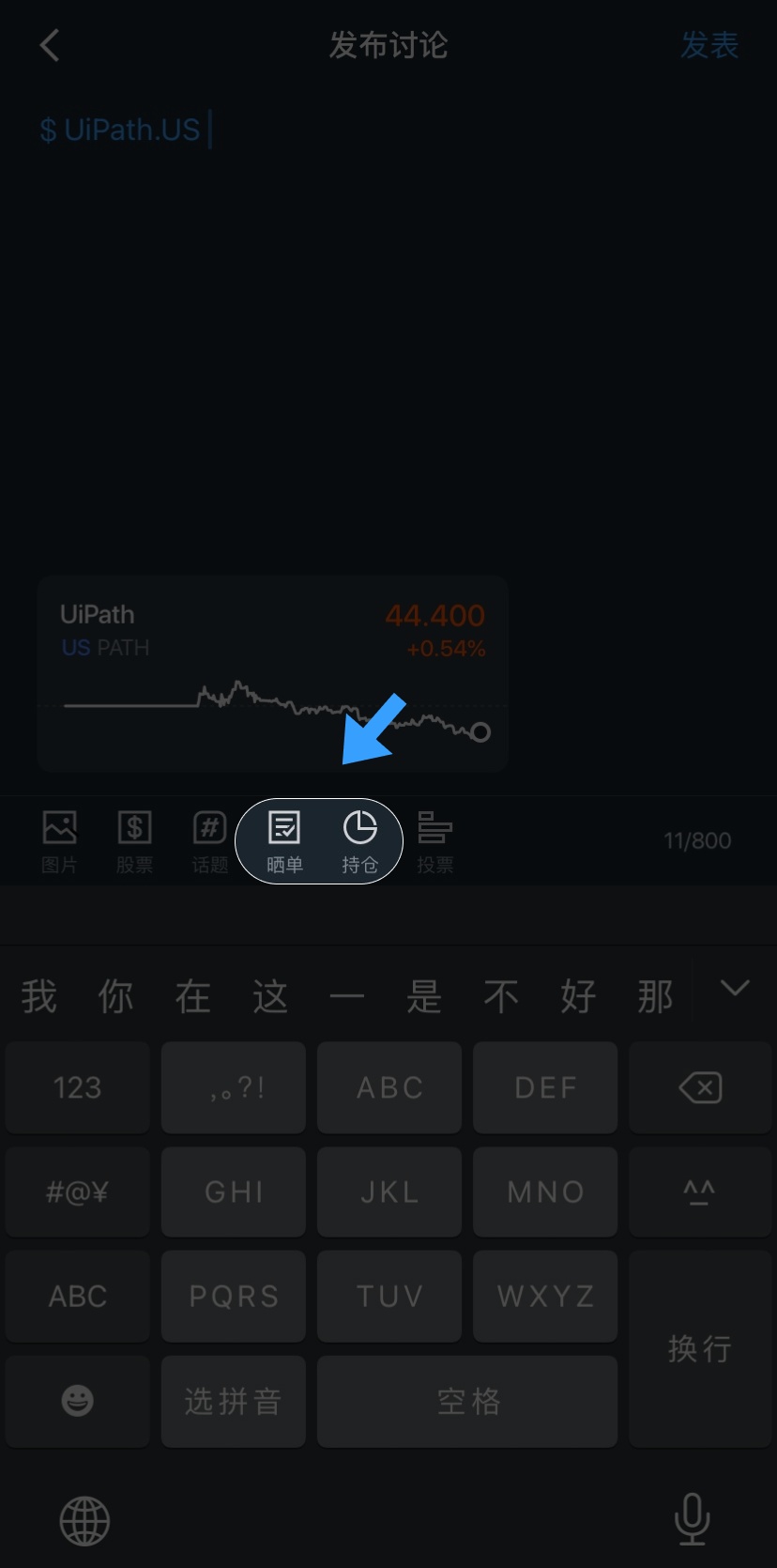Hit the keyboard backspace key

(x=700, y=1087)
